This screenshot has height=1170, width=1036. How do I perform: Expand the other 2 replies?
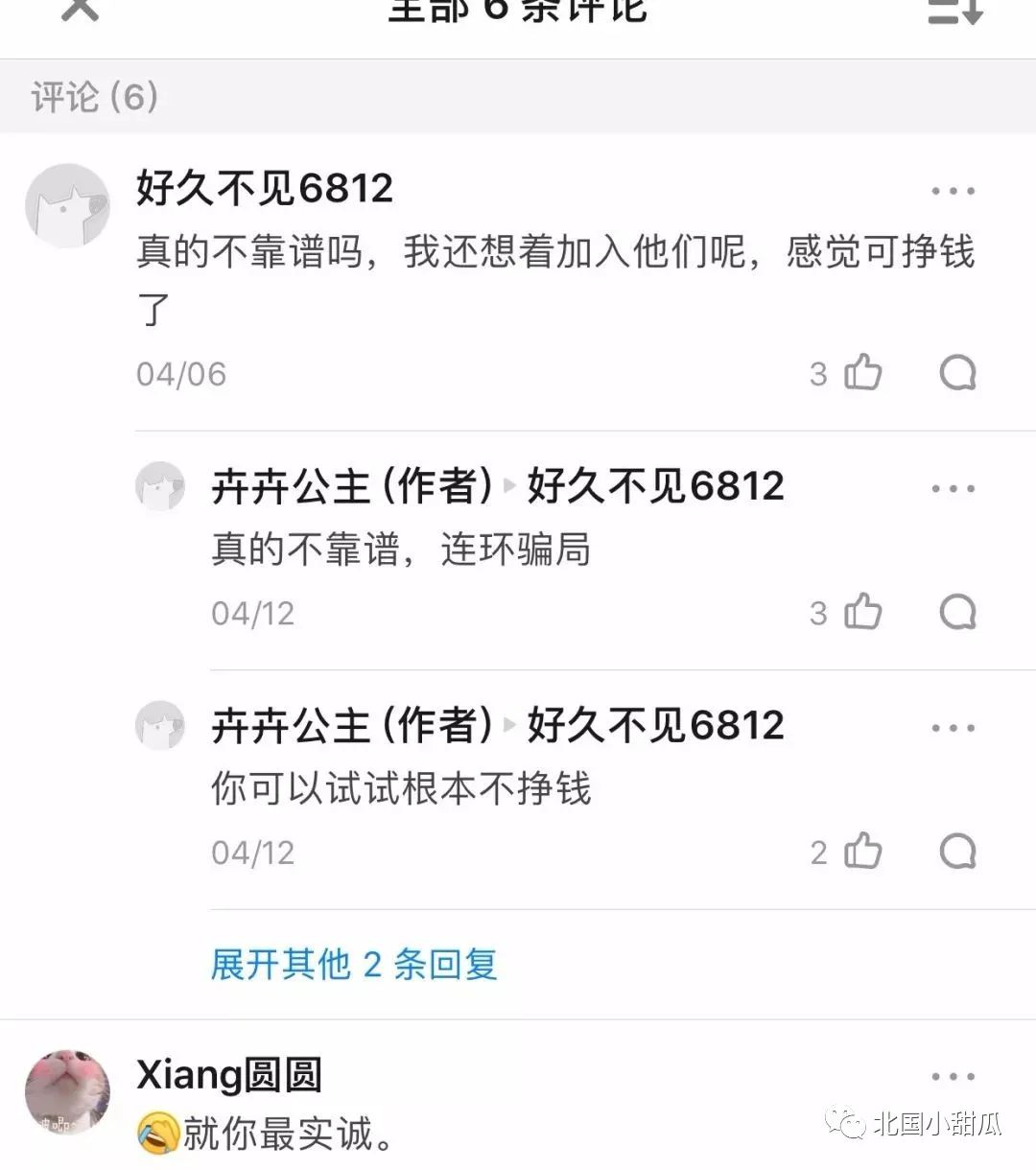pos(354,964)
